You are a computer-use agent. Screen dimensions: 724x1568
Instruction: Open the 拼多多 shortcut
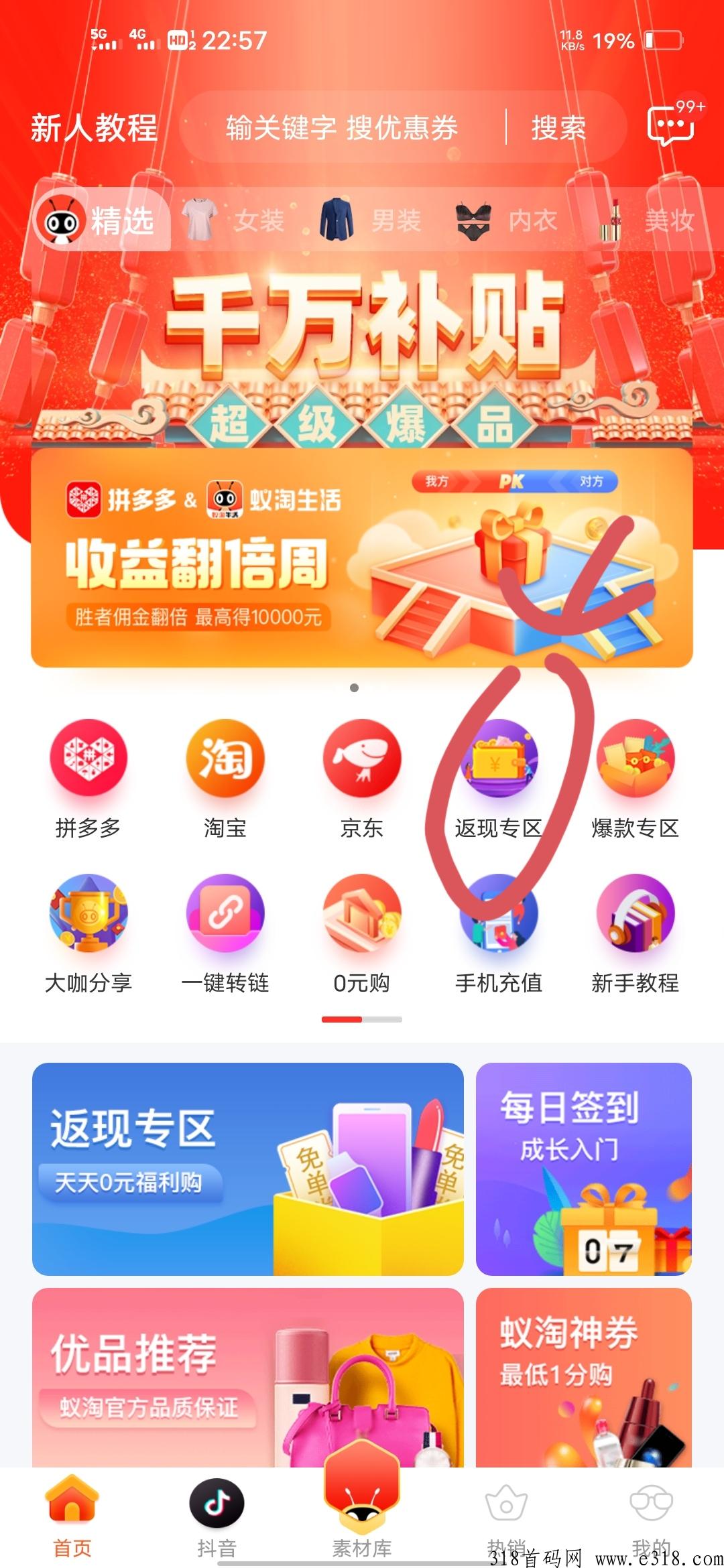coord(88,779)
